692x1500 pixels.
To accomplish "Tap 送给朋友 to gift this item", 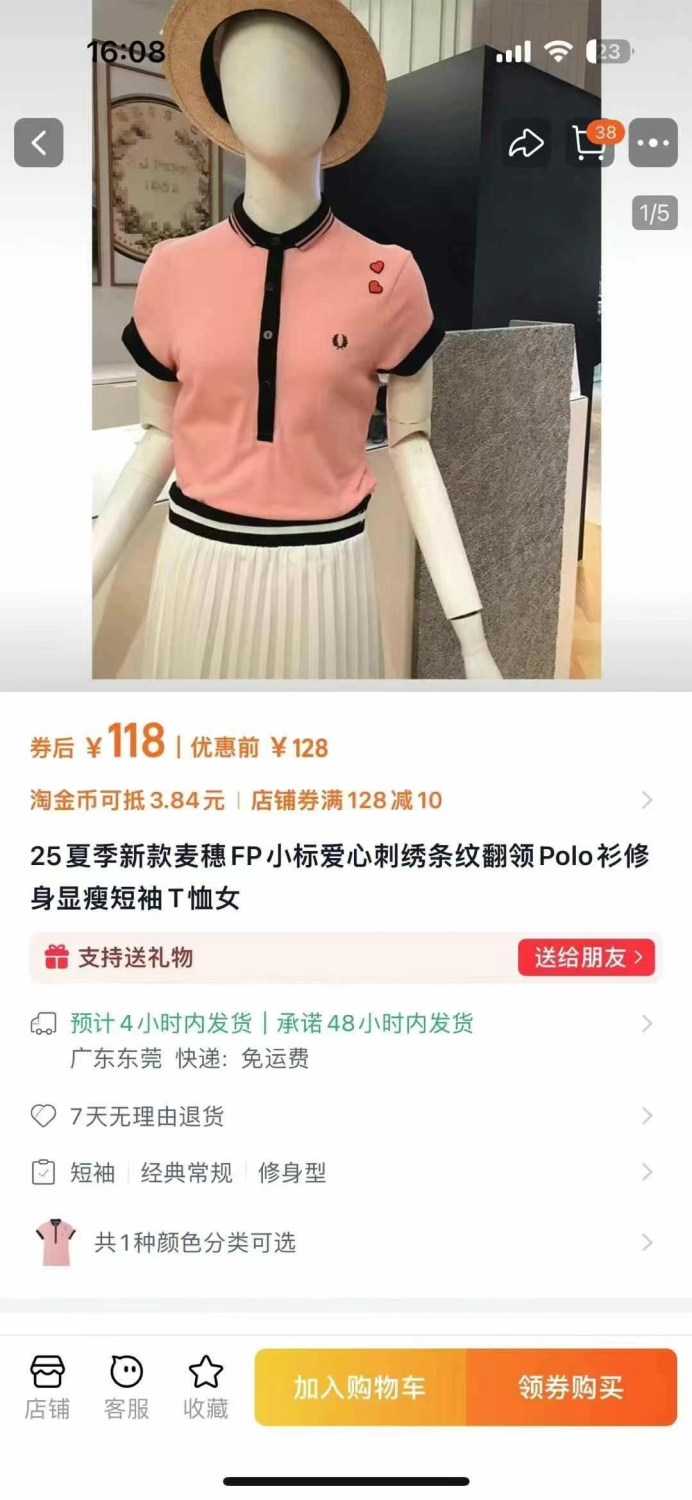I will click(587, 957).
